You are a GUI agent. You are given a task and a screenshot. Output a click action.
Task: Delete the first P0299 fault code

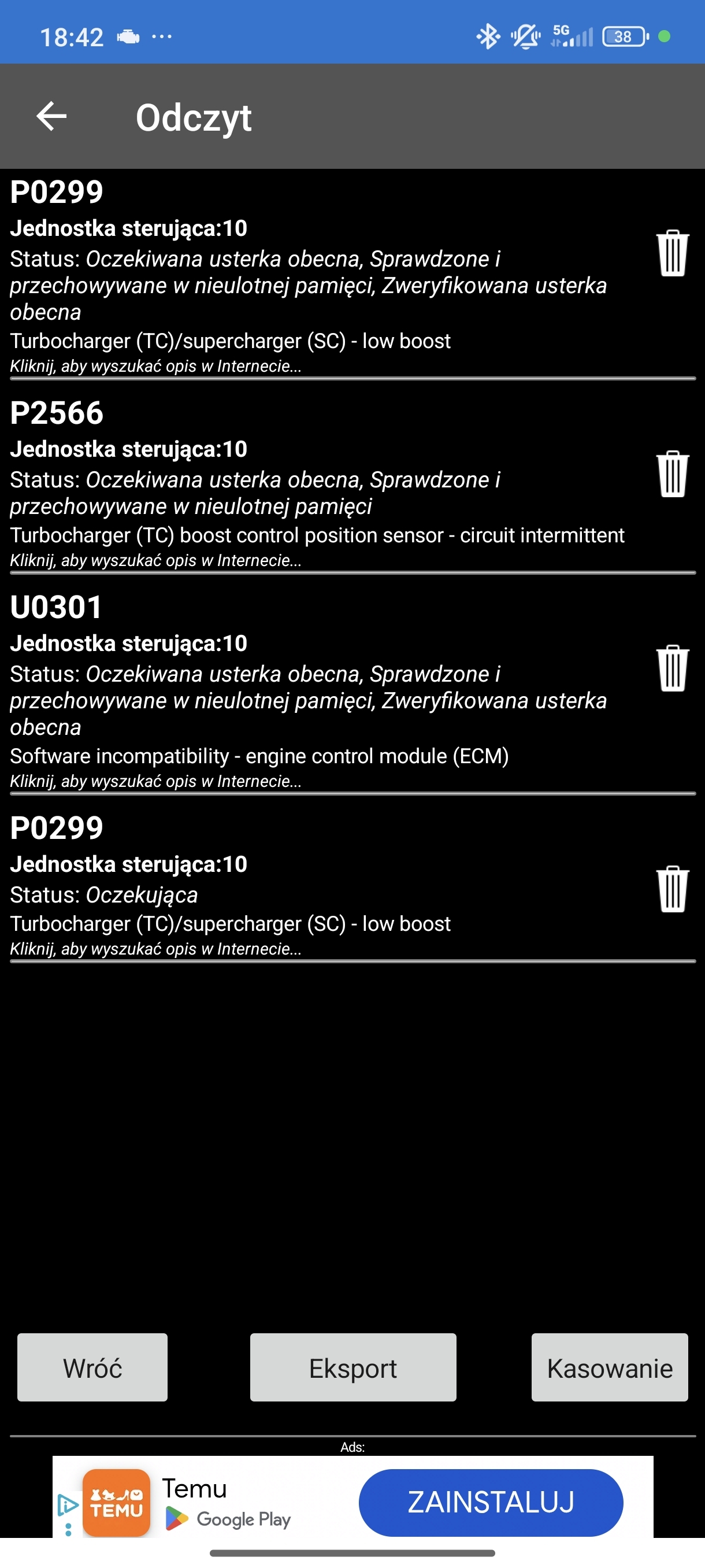pyautogui.click(x=672, y=253)
